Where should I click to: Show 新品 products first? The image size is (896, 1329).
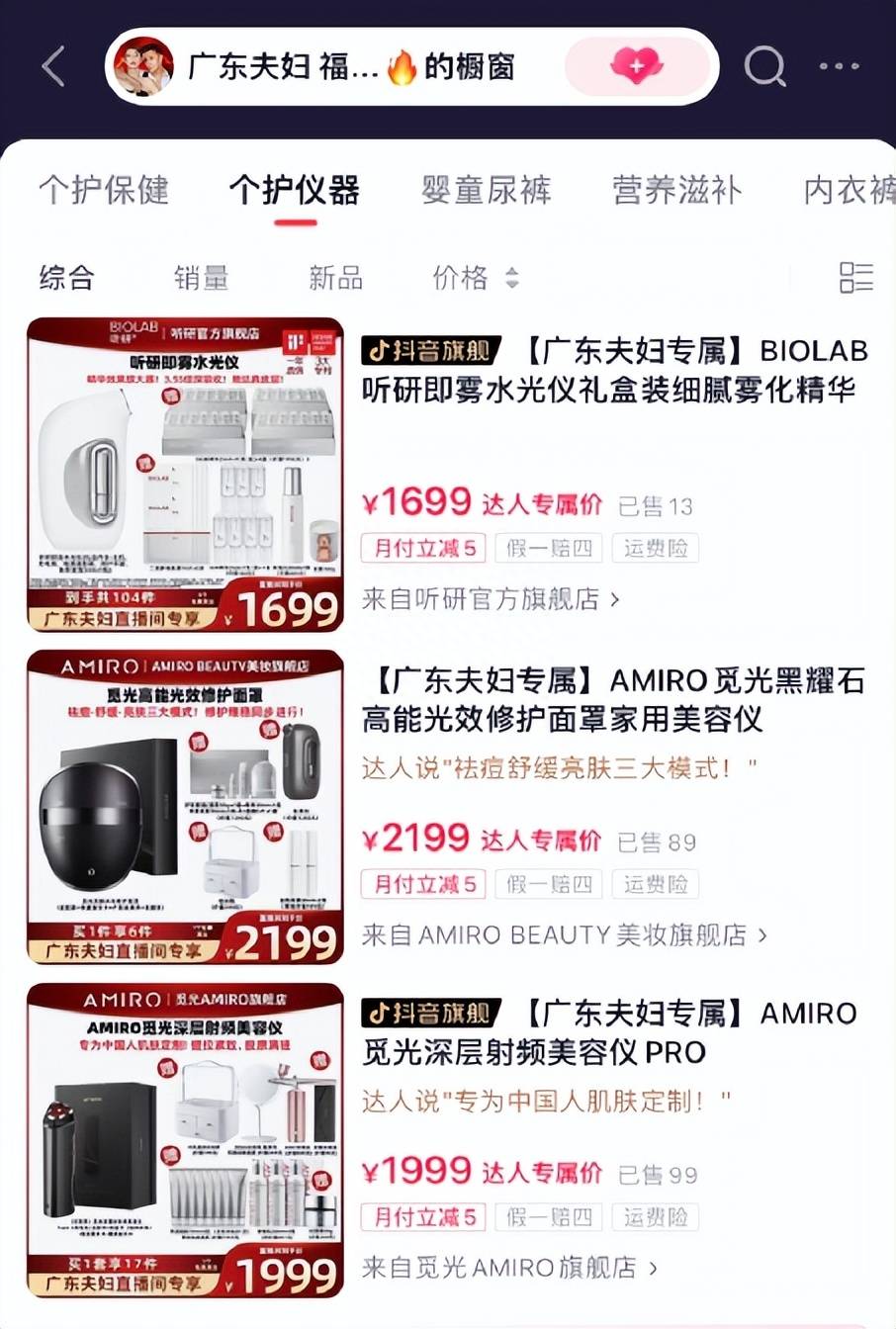pos(335,278)
